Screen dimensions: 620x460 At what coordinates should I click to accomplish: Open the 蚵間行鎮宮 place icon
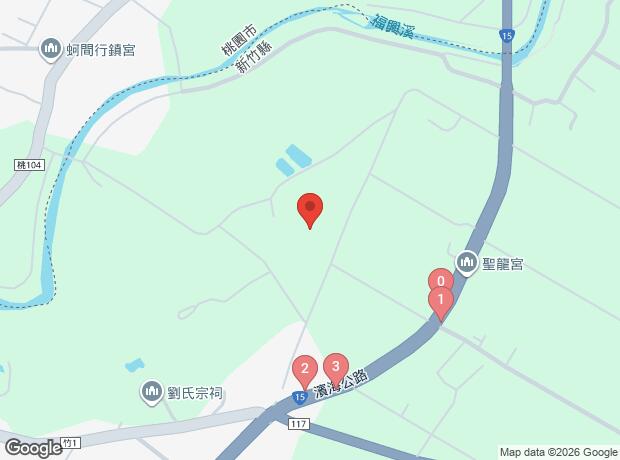tap(50, 48)
